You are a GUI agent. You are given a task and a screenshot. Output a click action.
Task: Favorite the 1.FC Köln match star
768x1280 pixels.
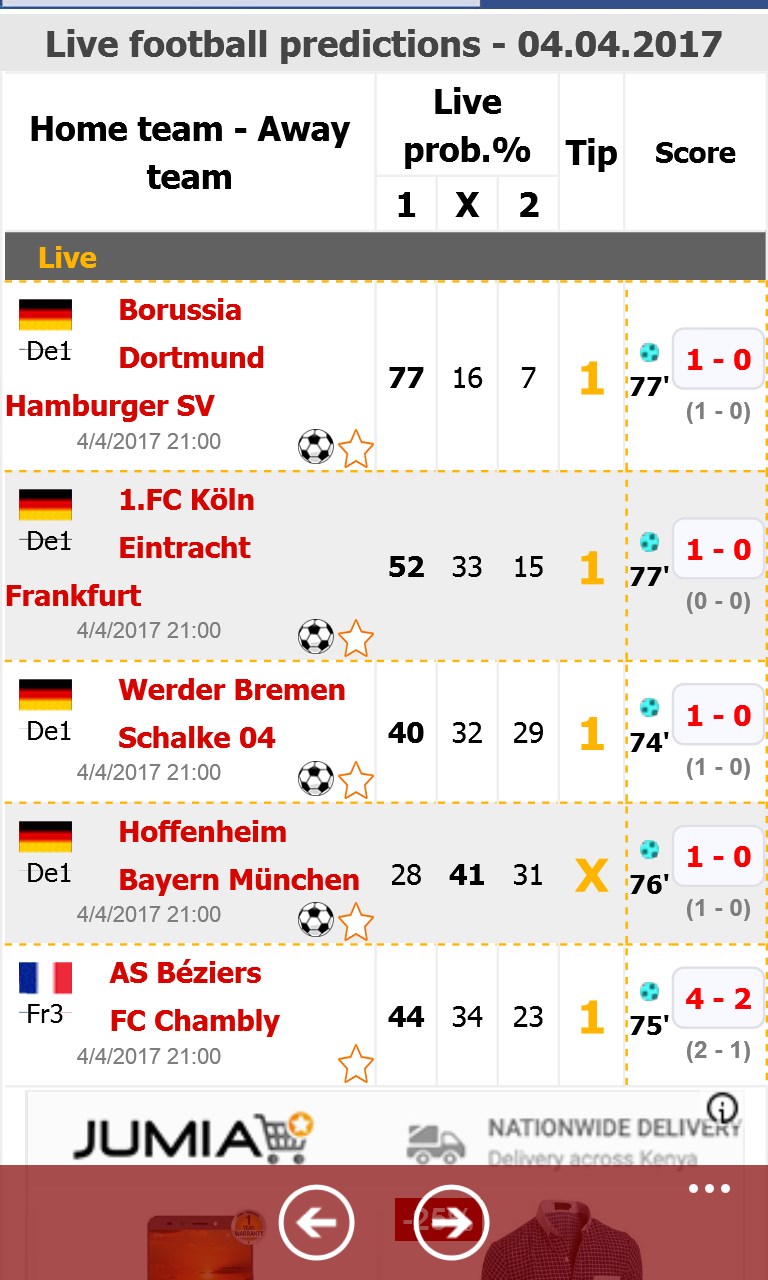click(x=356, y=638)
